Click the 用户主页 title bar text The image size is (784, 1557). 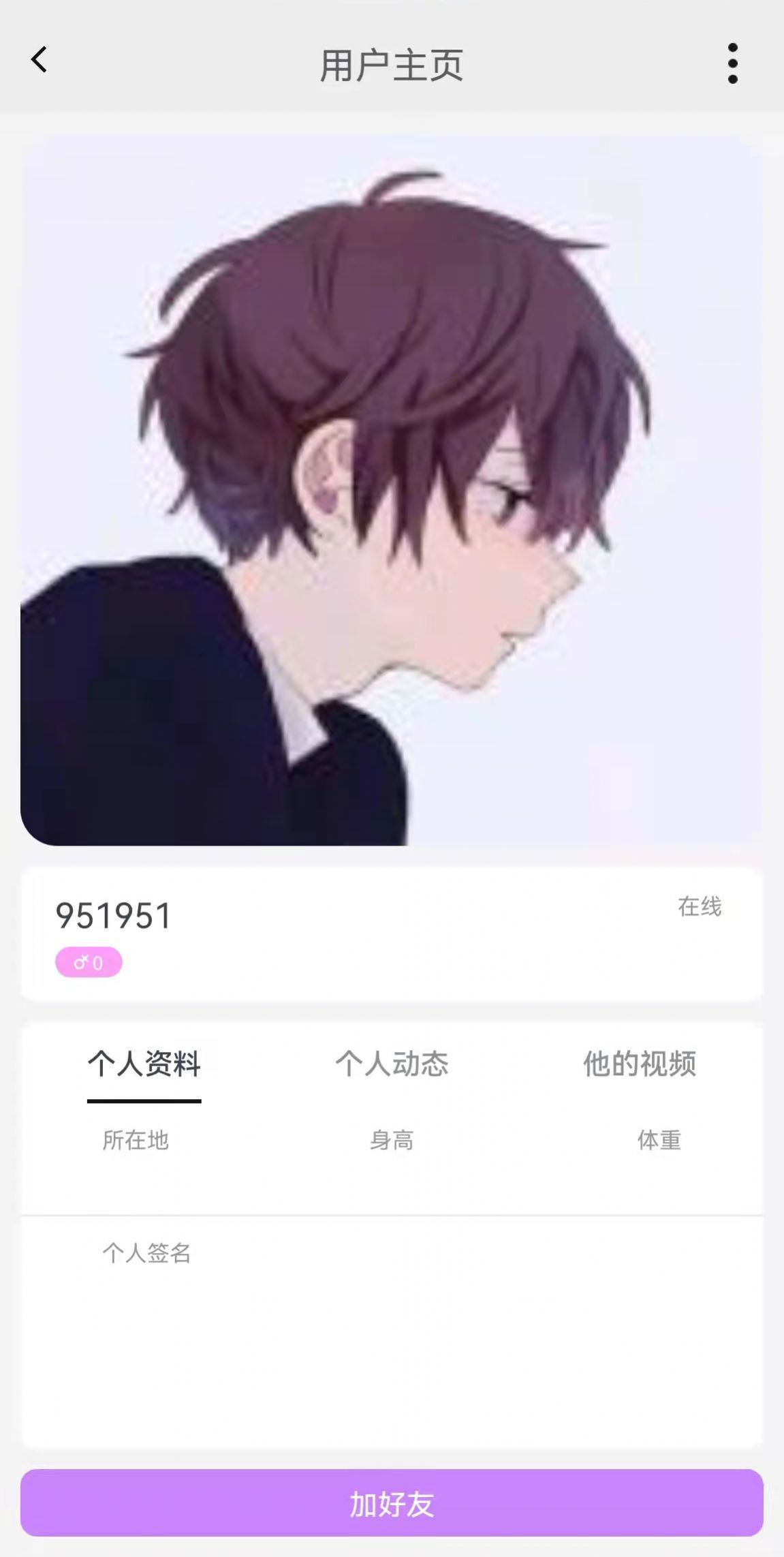(x=392, y=63)
